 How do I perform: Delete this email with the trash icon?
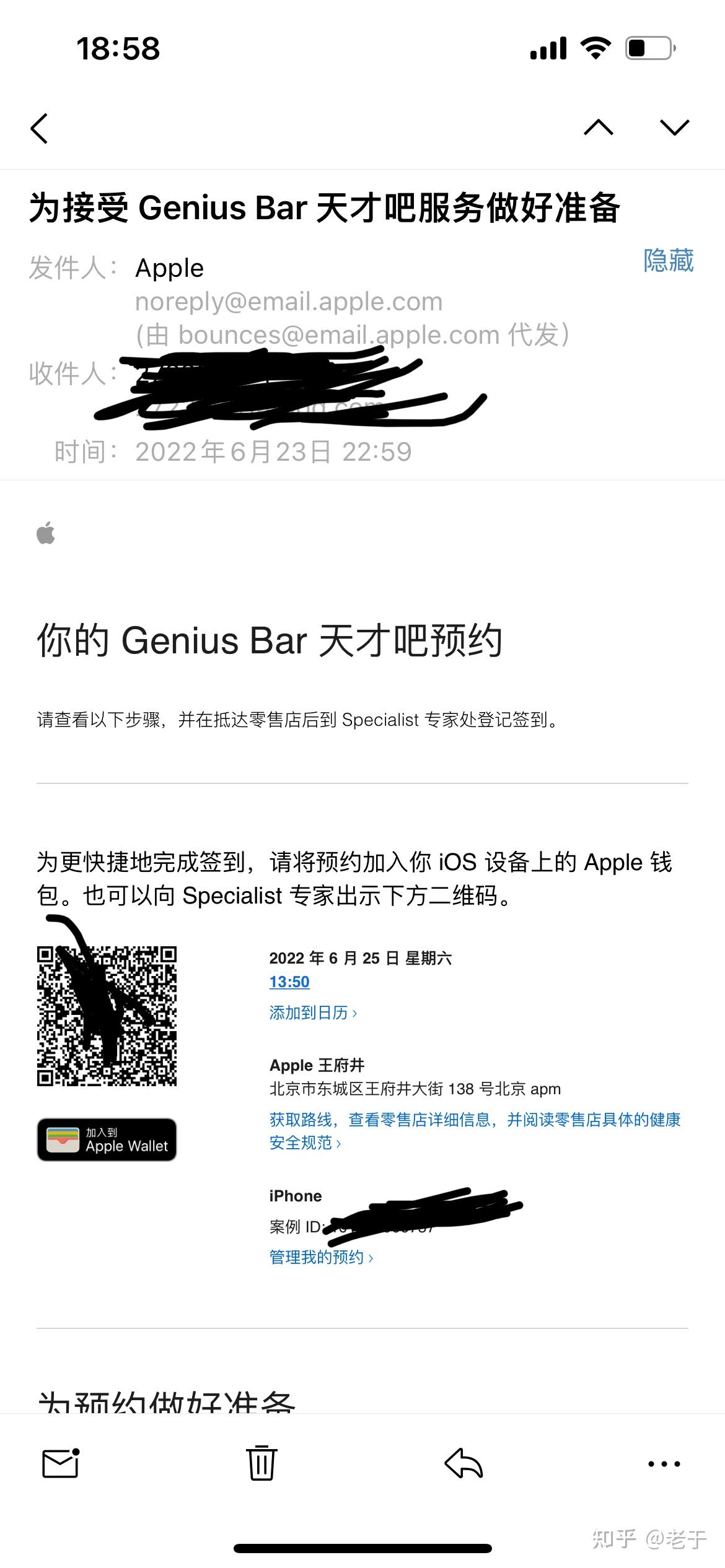pos(261,1464)
